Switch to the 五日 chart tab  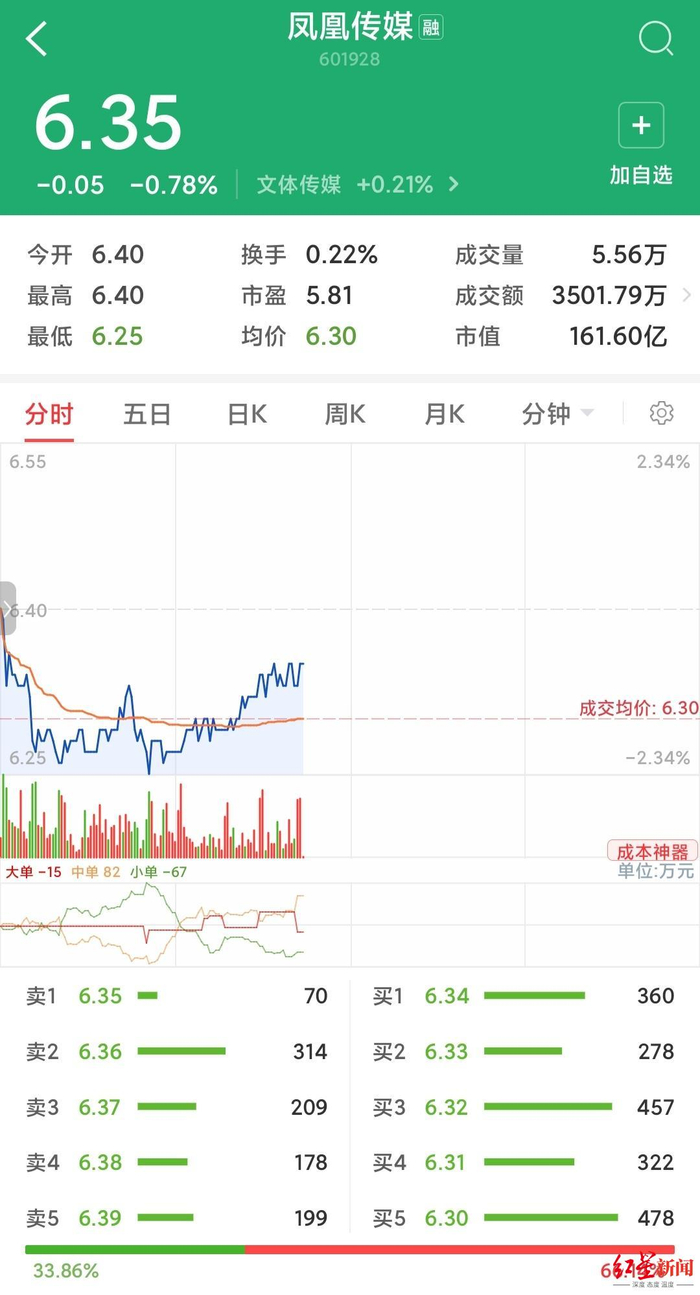[x=147, y=414]
